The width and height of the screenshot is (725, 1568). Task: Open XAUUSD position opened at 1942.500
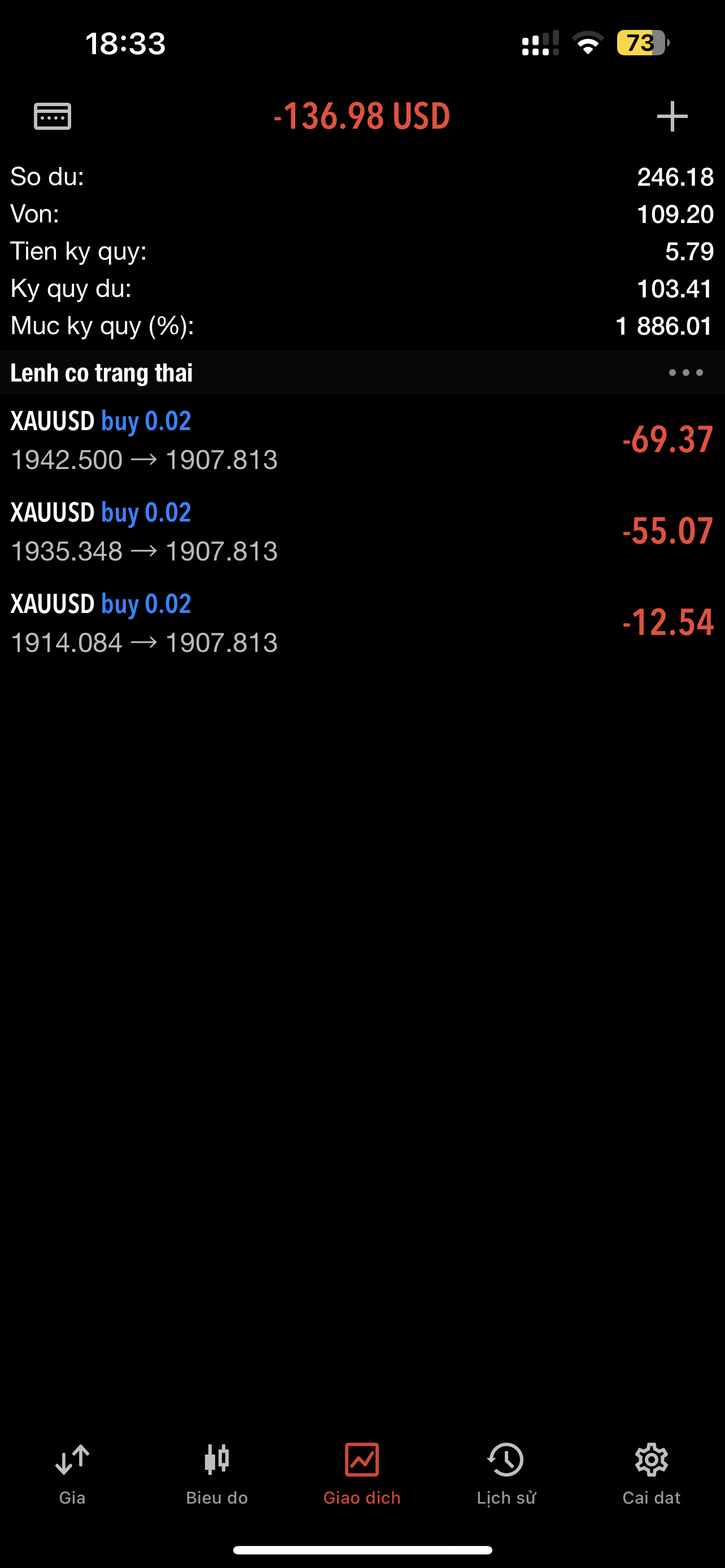[362, 440]
